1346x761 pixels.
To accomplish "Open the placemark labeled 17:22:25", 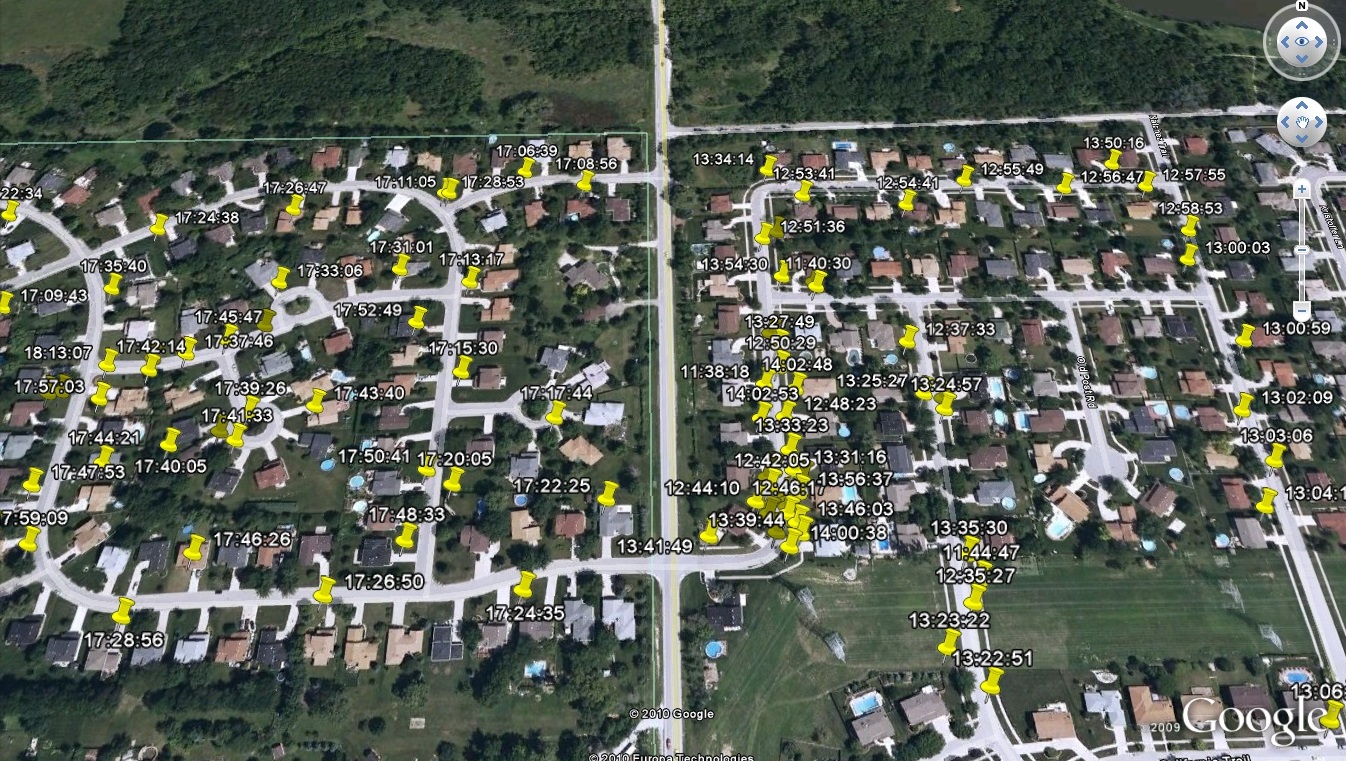I will (x=607, y=494).
